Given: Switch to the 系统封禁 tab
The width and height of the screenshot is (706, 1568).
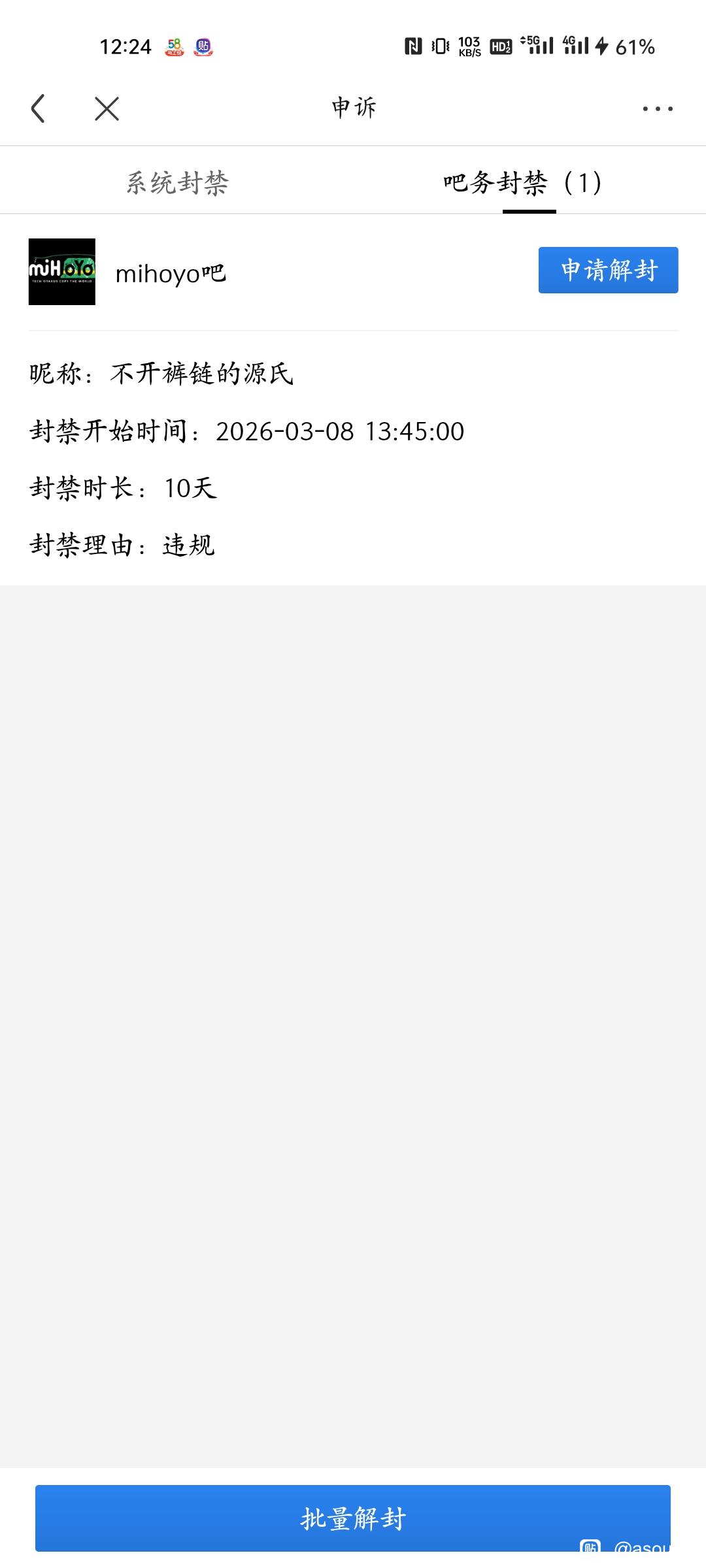Looking at the screenshot, I should pos(177,182).
